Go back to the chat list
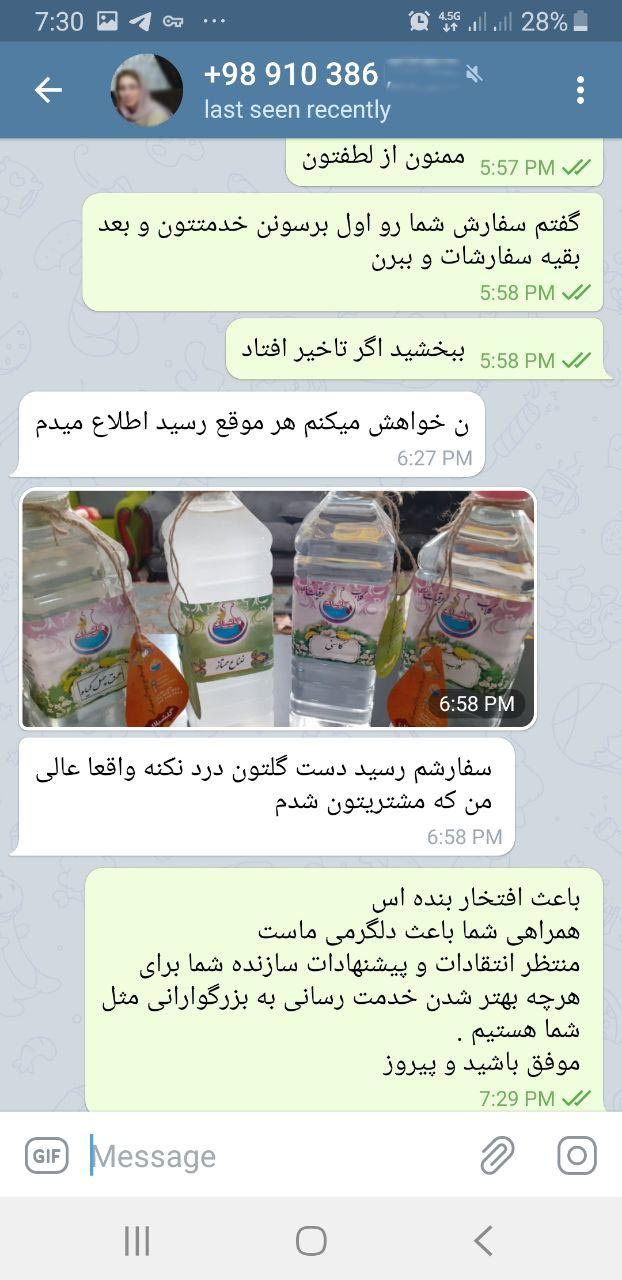 (x=48, y=90)
